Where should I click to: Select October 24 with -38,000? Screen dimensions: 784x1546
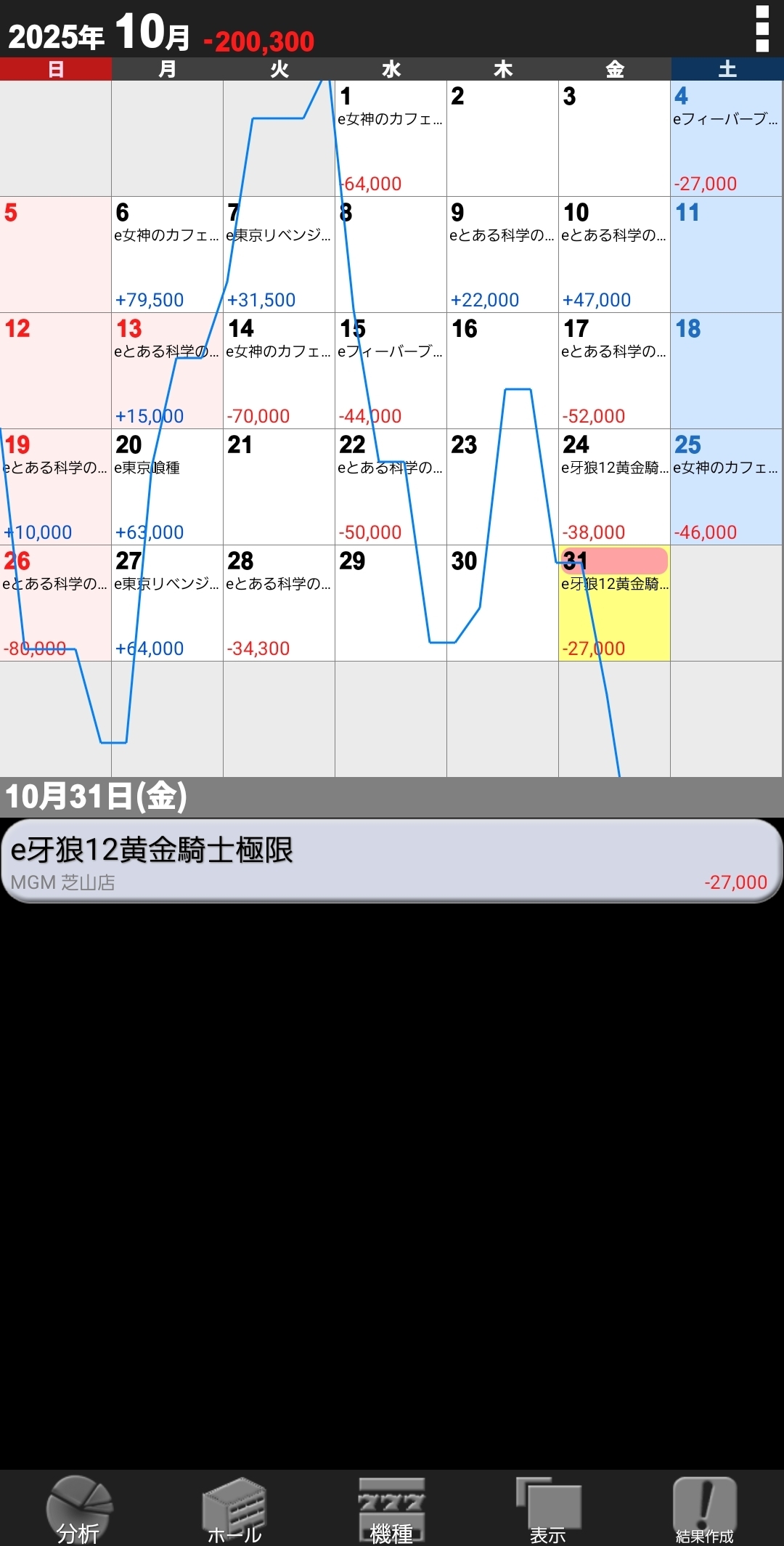614,487
